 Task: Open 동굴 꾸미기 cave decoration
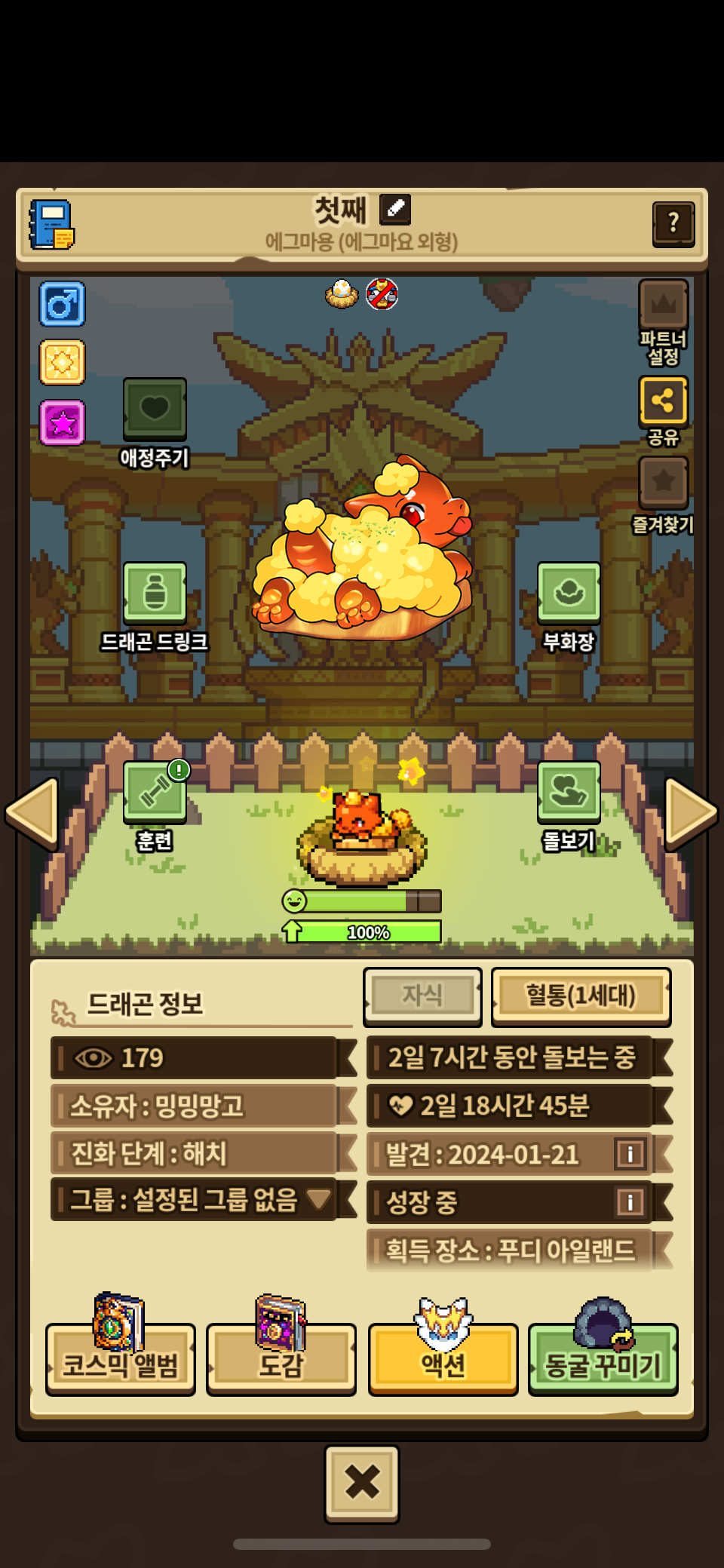click(603, 1358)
